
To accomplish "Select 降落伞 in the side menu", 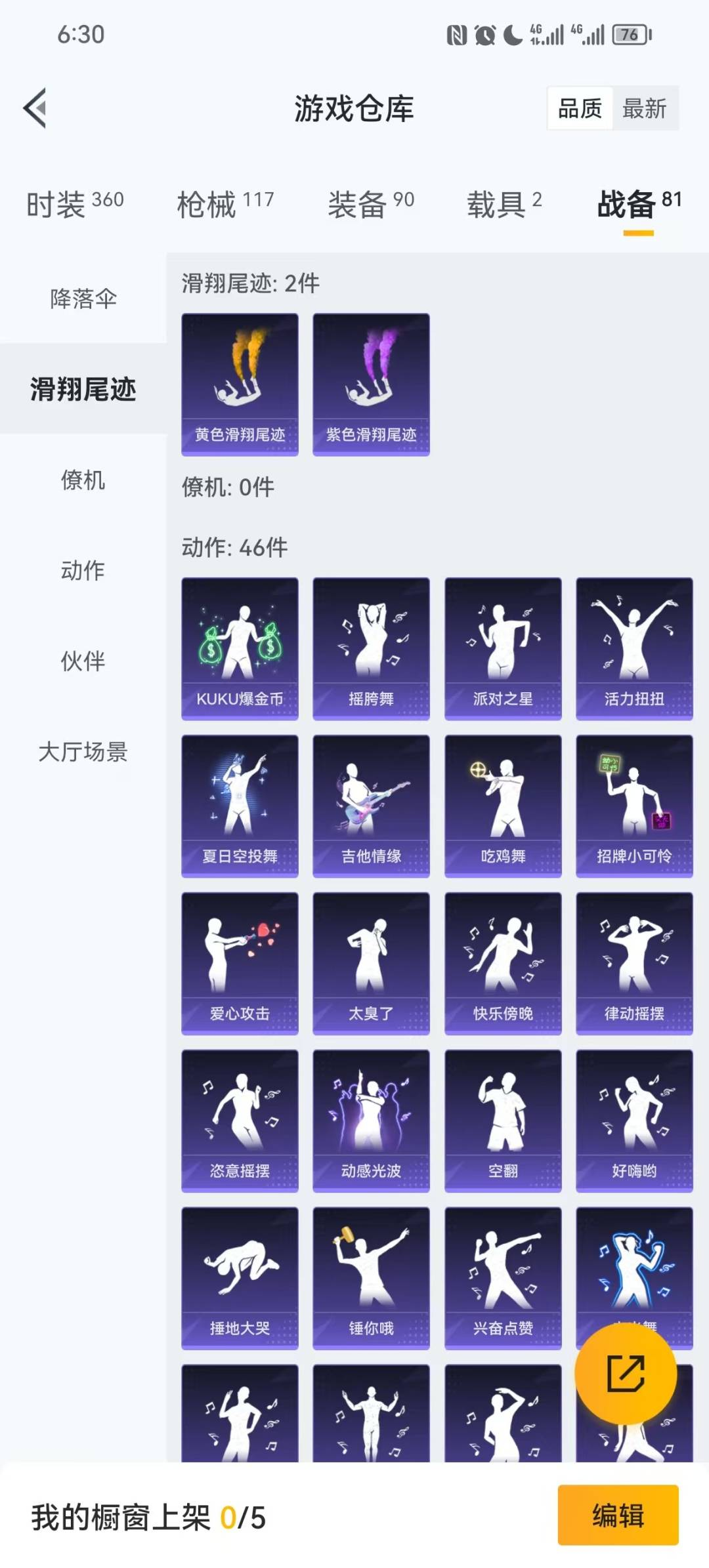I will point(83,299).
